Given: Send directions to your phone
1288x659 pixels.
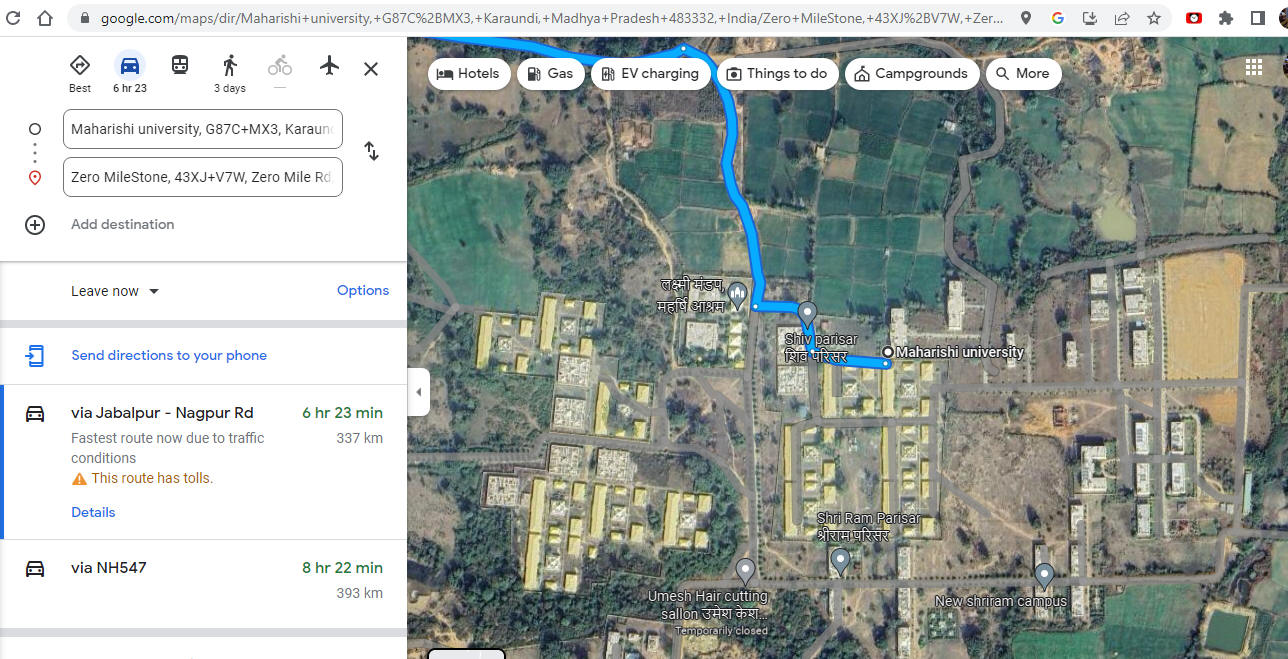Looking at the screenshot, I should pyautogui.click(x=169, y=355).
